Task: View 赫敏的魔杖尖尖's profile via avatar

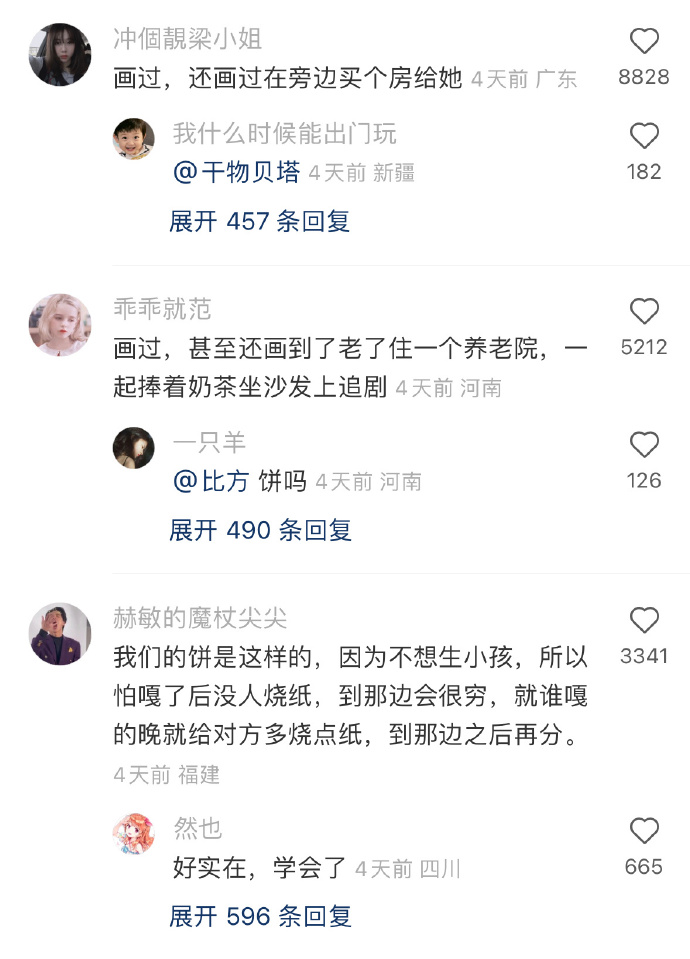Action: pyautogui.click(x=60, y=634)
